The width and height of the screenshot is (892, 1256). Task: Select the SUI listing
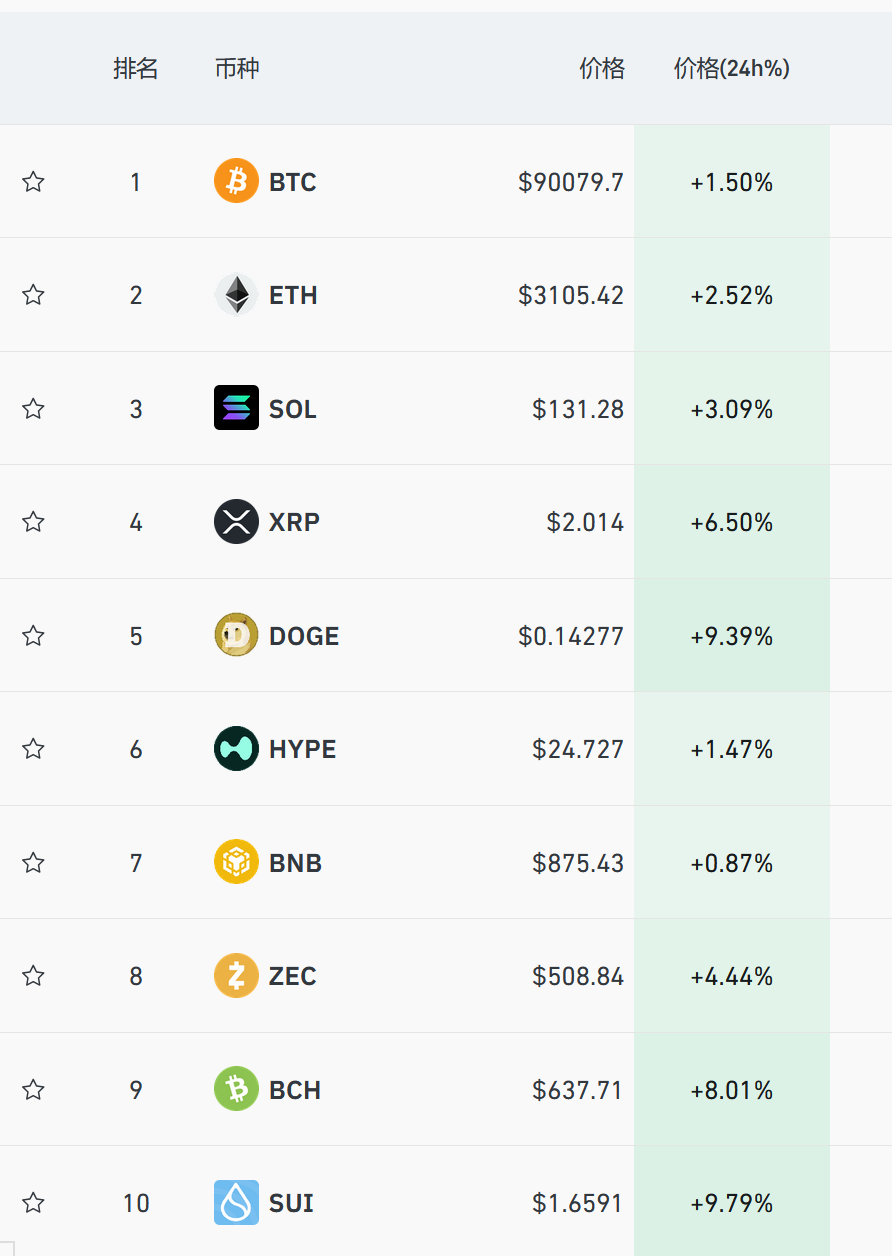(x=290, y=1202)
